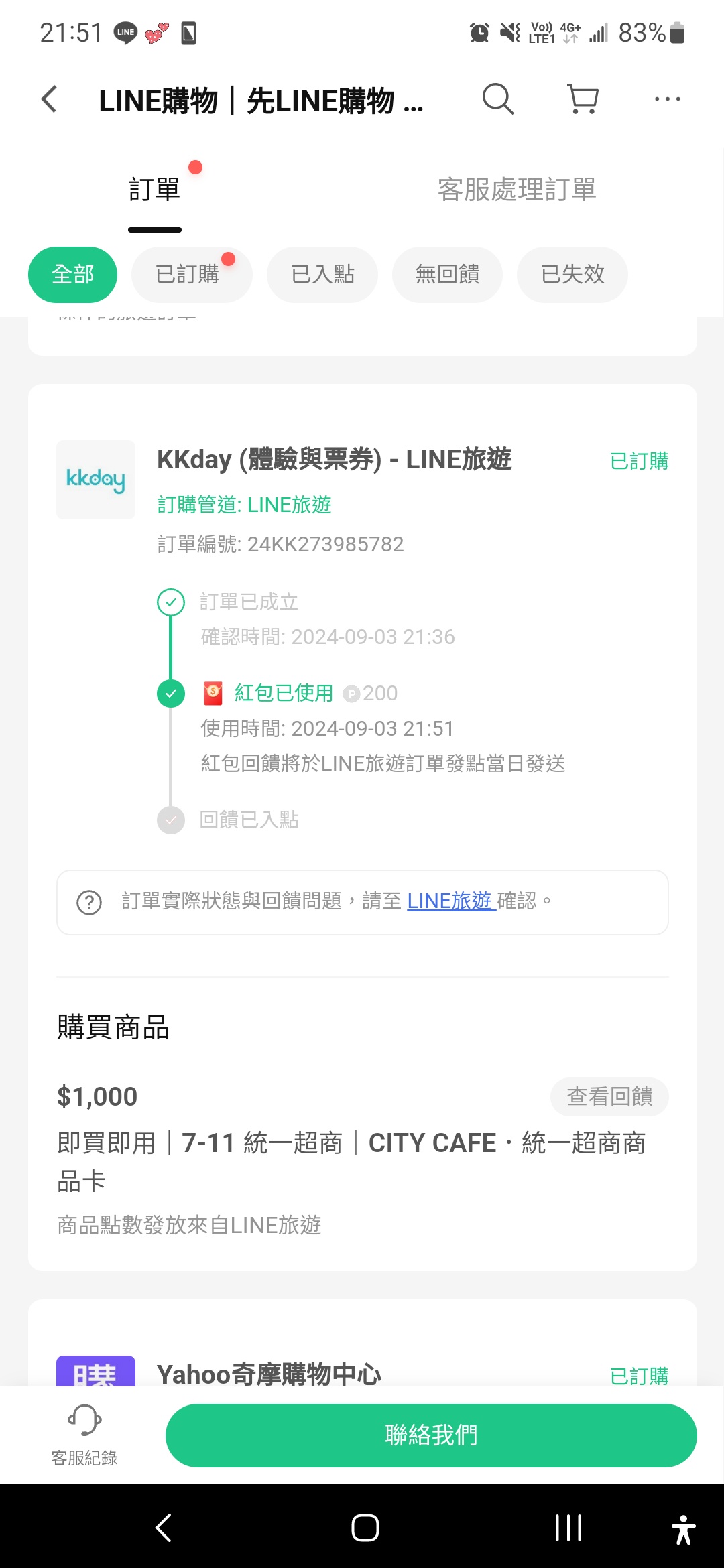Filter orders by 已訂購
The width and height of the screenshot is (724, 1568).
191,275
